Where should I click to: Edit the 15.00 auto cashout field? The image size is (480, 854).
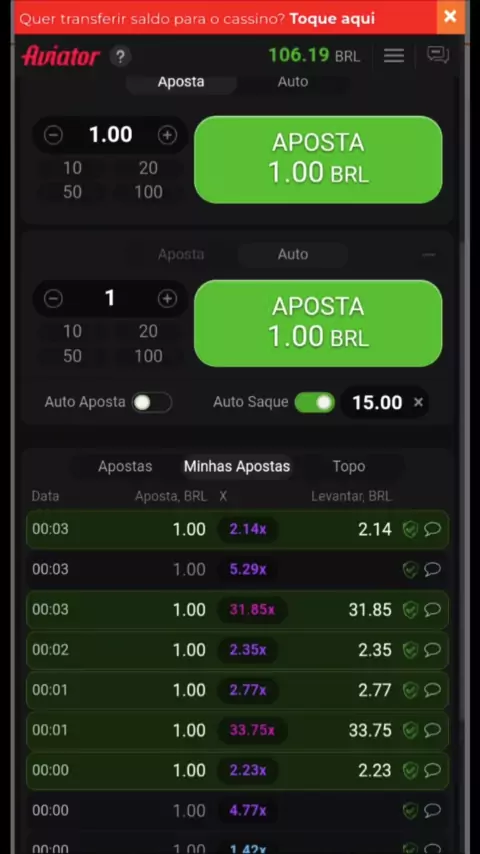point(376,402)
